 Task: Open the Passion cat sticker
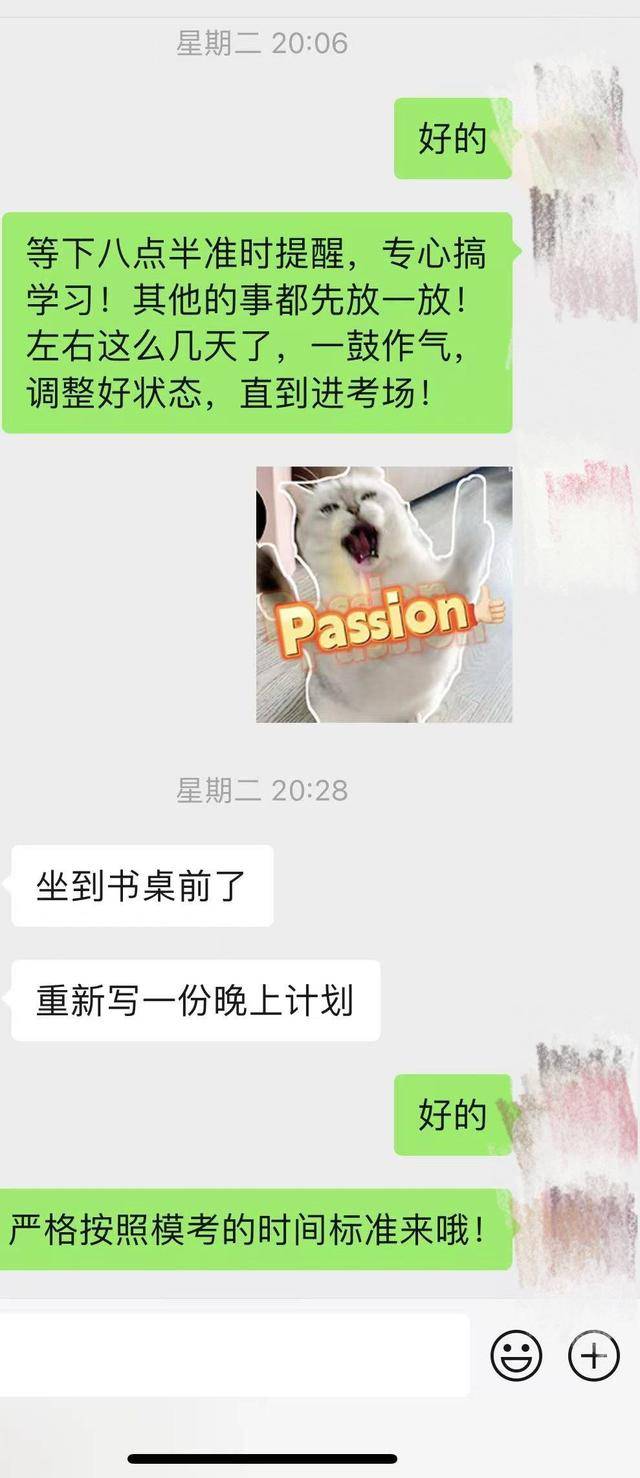point(384,594)
